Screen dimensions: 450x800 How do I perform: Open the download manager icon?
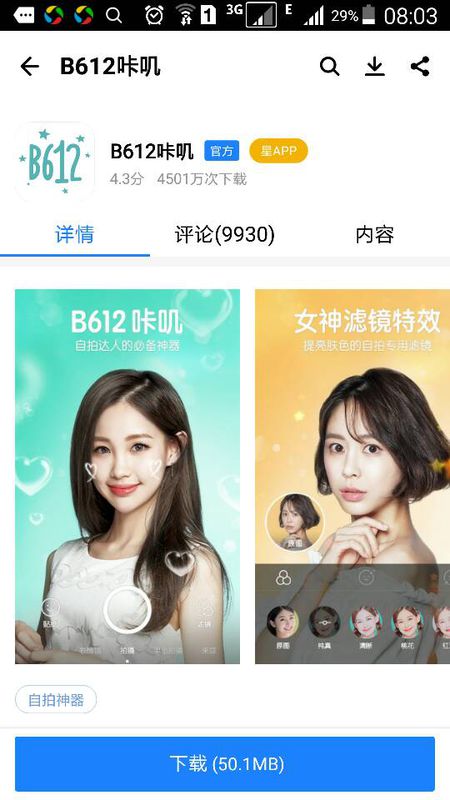[x=374, y=66]
